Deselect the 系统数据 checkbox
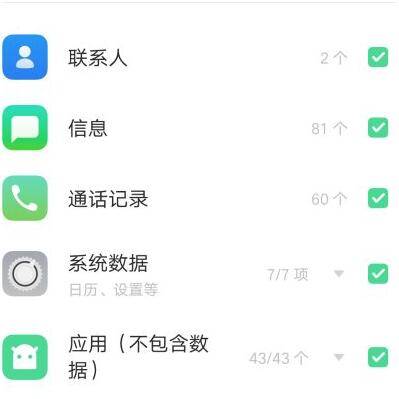The image size is (399, 399). point(378,274)
